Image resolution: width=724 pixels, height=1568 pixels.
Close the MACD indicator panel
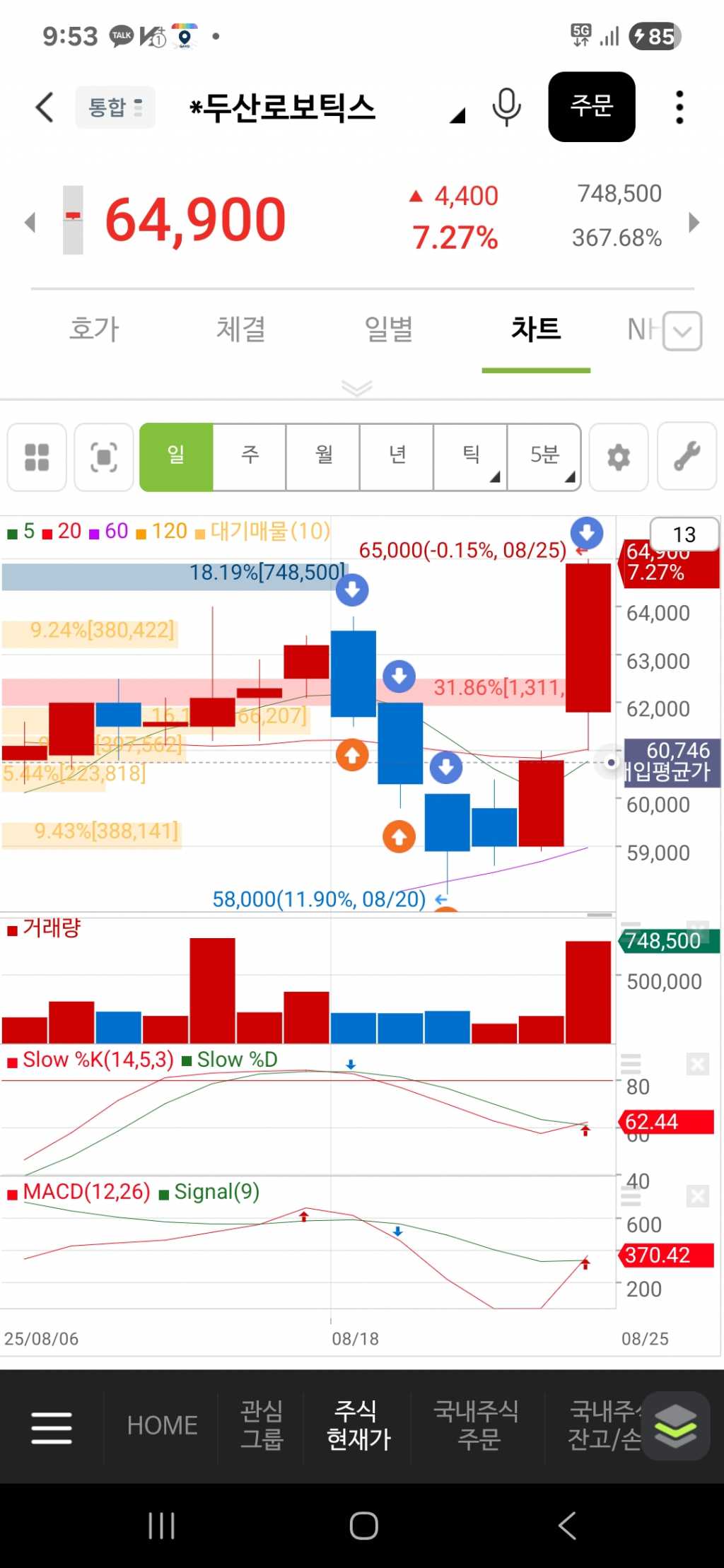[x=697, y=1196]
